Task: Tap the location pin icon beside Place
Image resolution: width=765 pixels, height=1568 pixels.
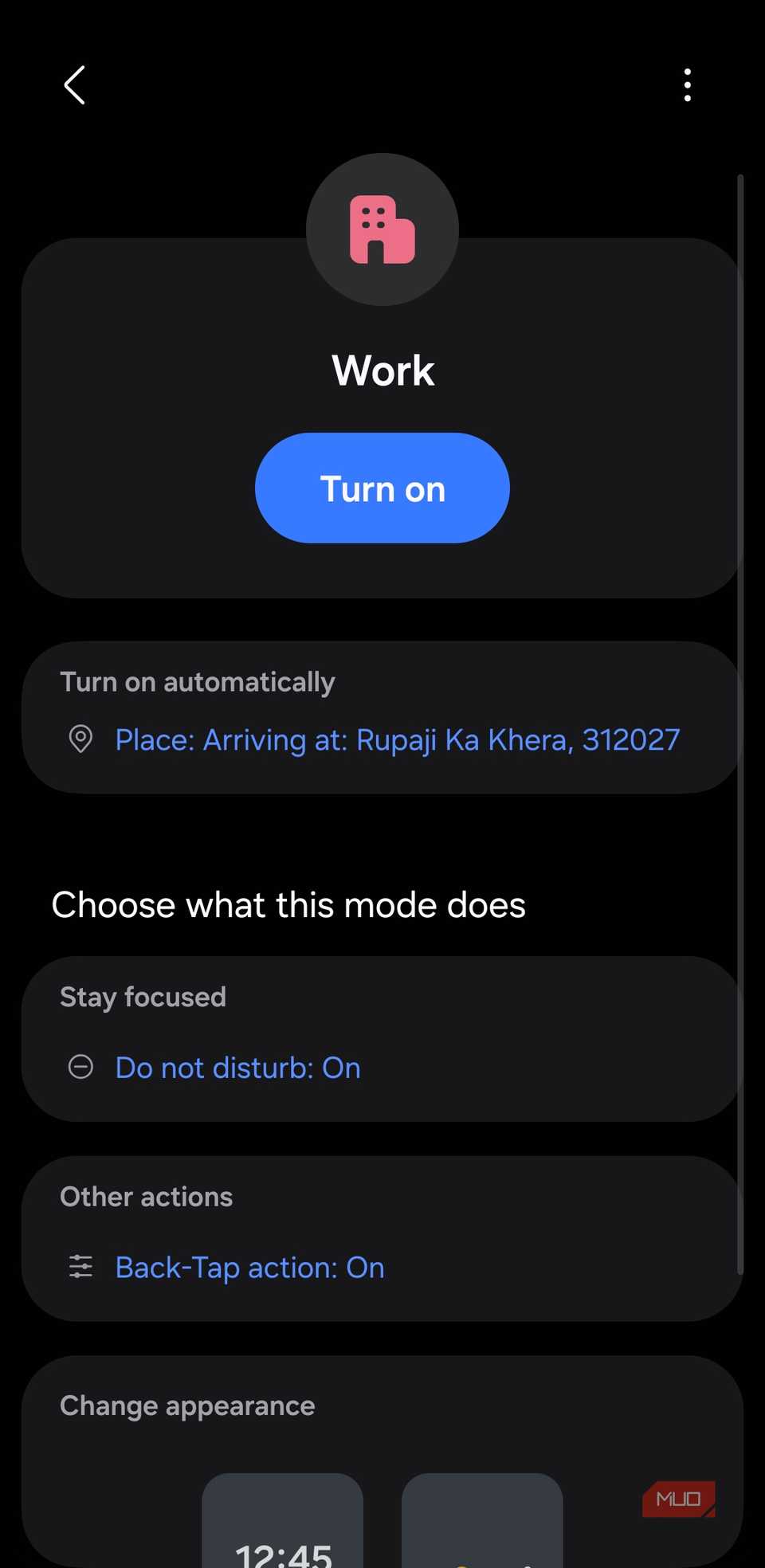Action: point(80,740)
